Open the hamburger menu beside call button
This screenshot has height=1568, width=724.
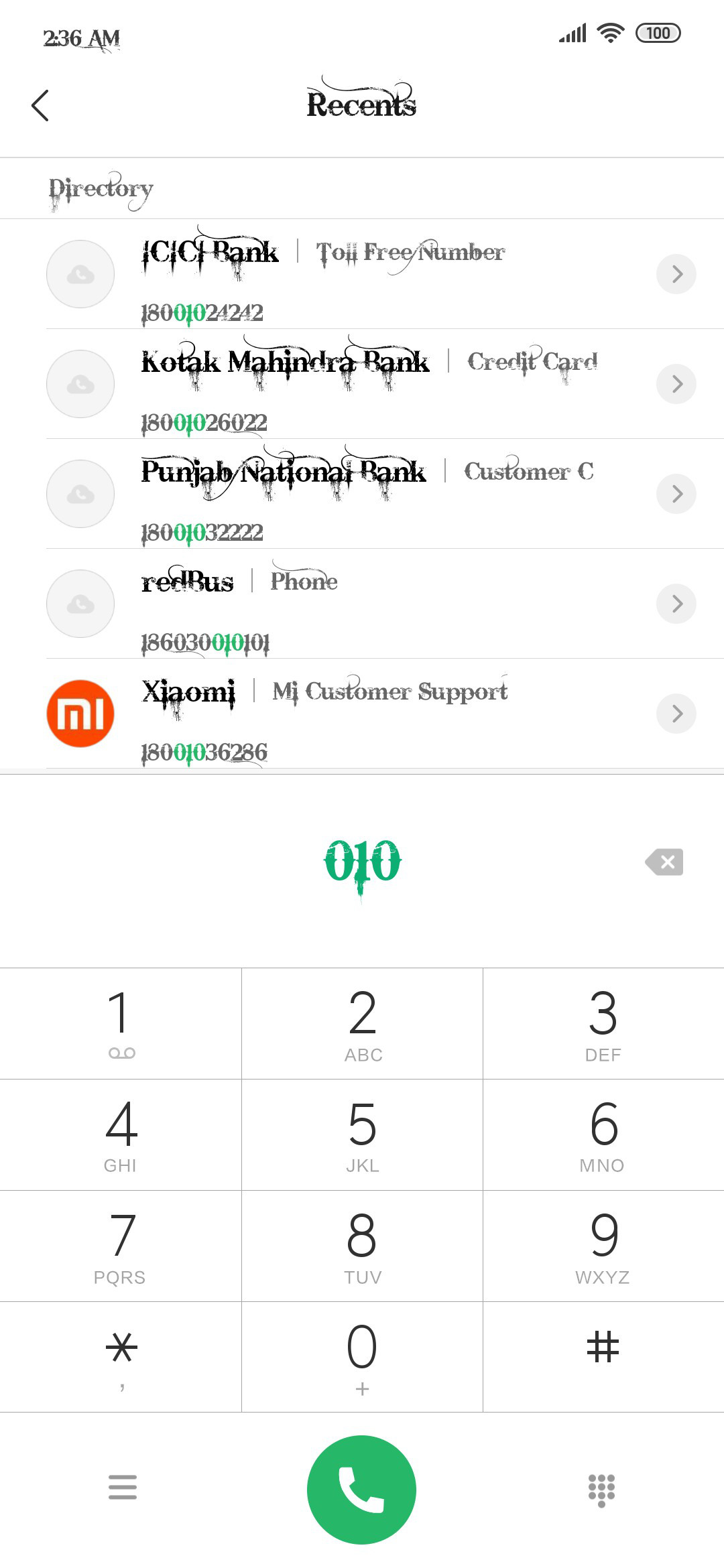pos(123,1487)
